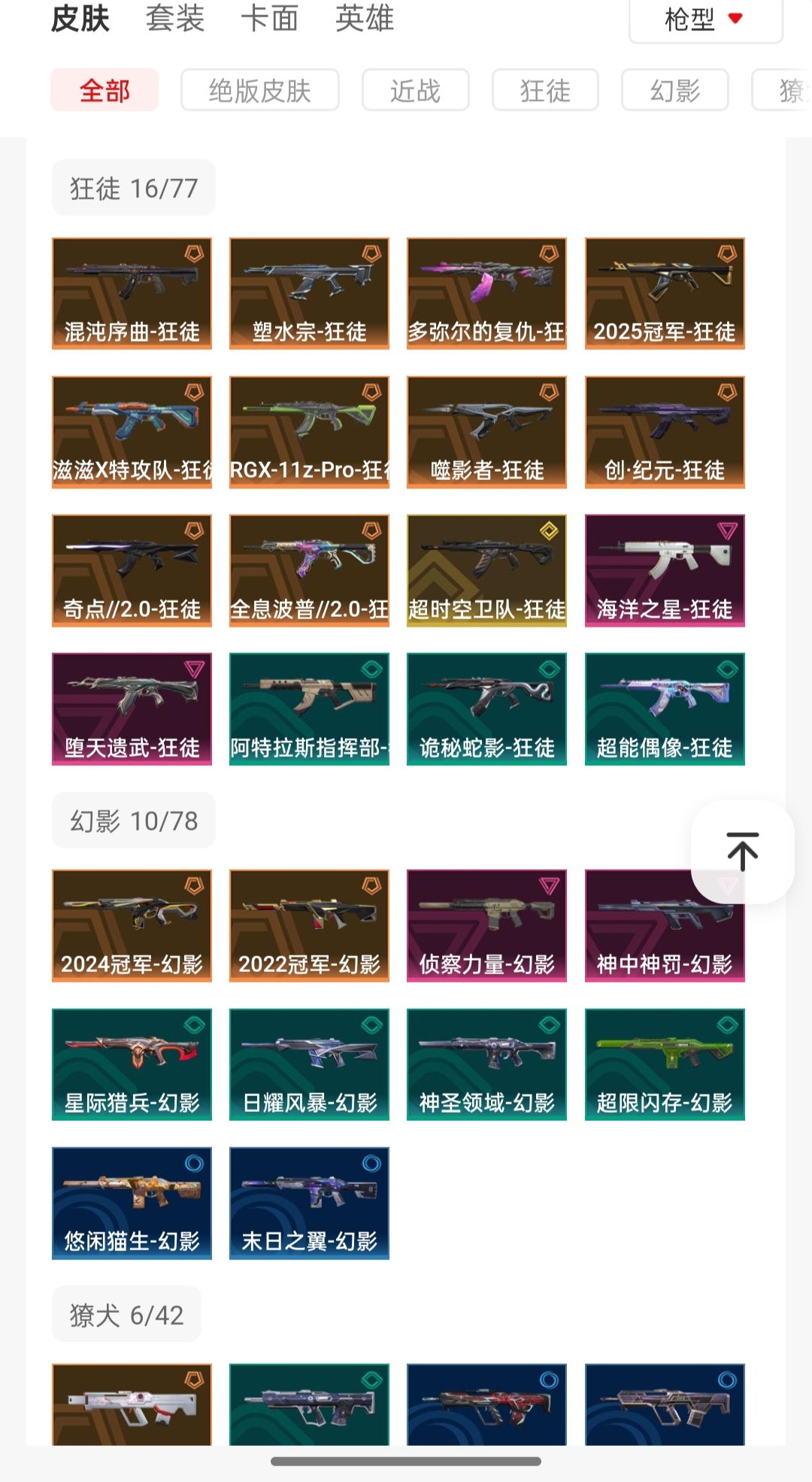Tap the back-to-top arrow button

pos(742,851)
